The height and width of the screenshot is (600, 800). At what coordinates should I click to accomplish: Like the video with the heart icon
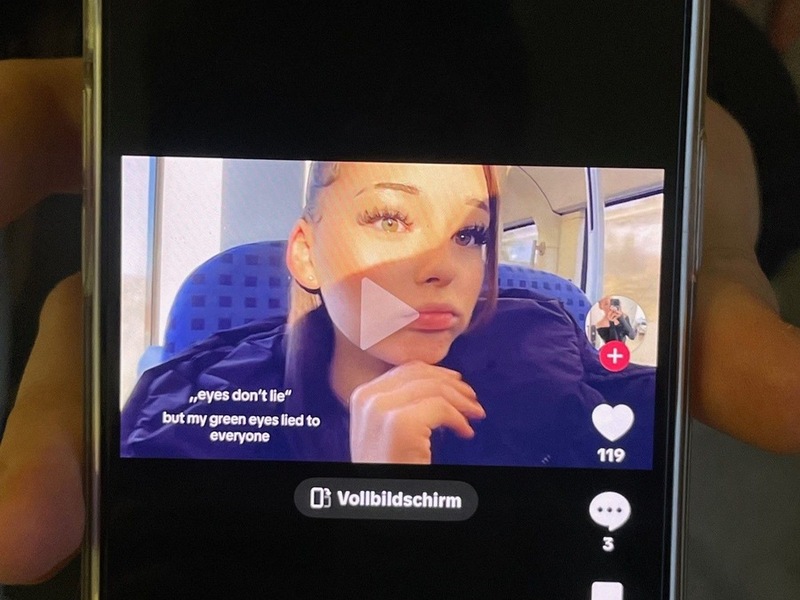612,423
